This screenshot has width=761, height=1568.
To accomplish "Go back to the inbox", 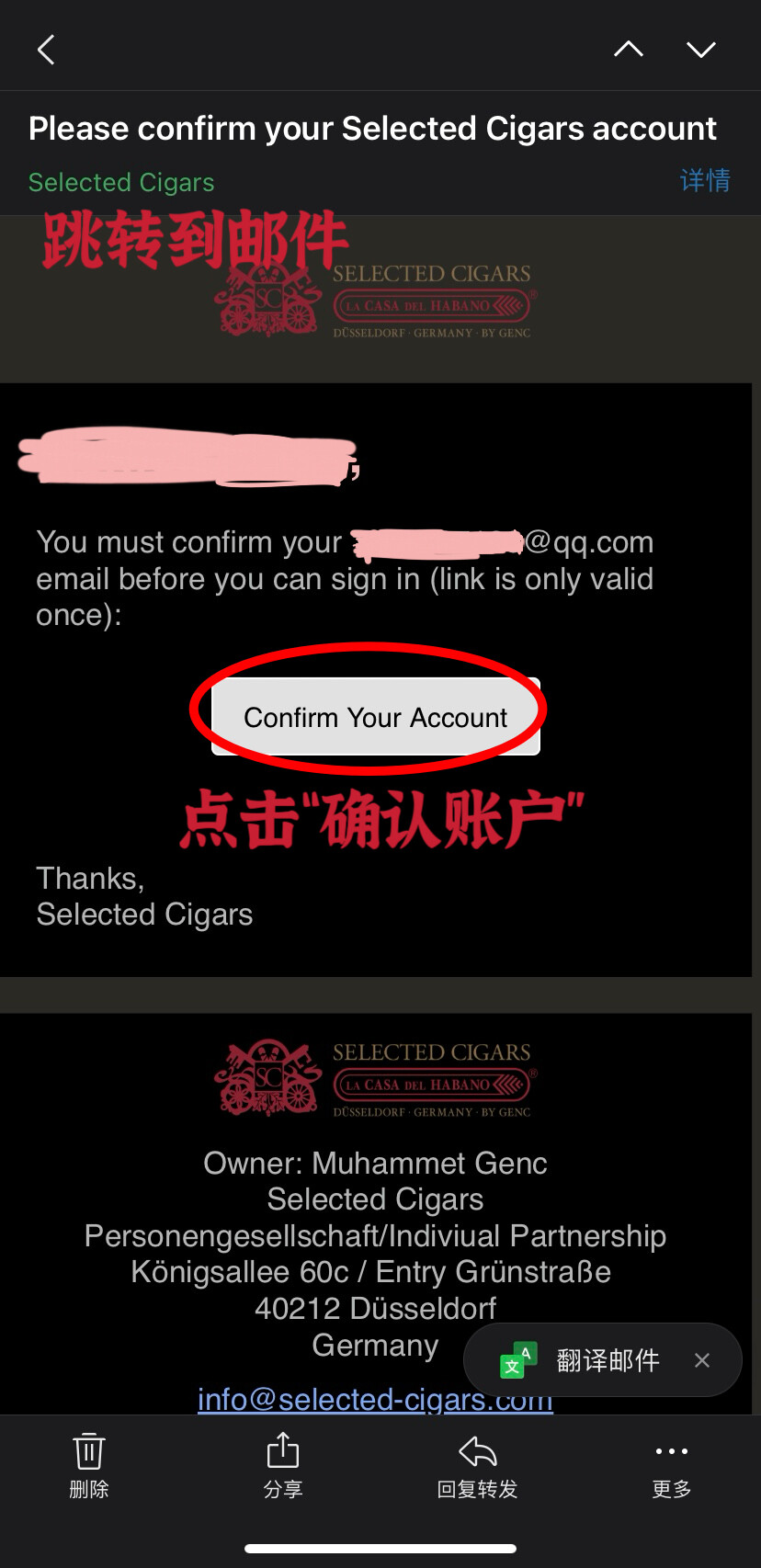I will (x=46, y=50).
